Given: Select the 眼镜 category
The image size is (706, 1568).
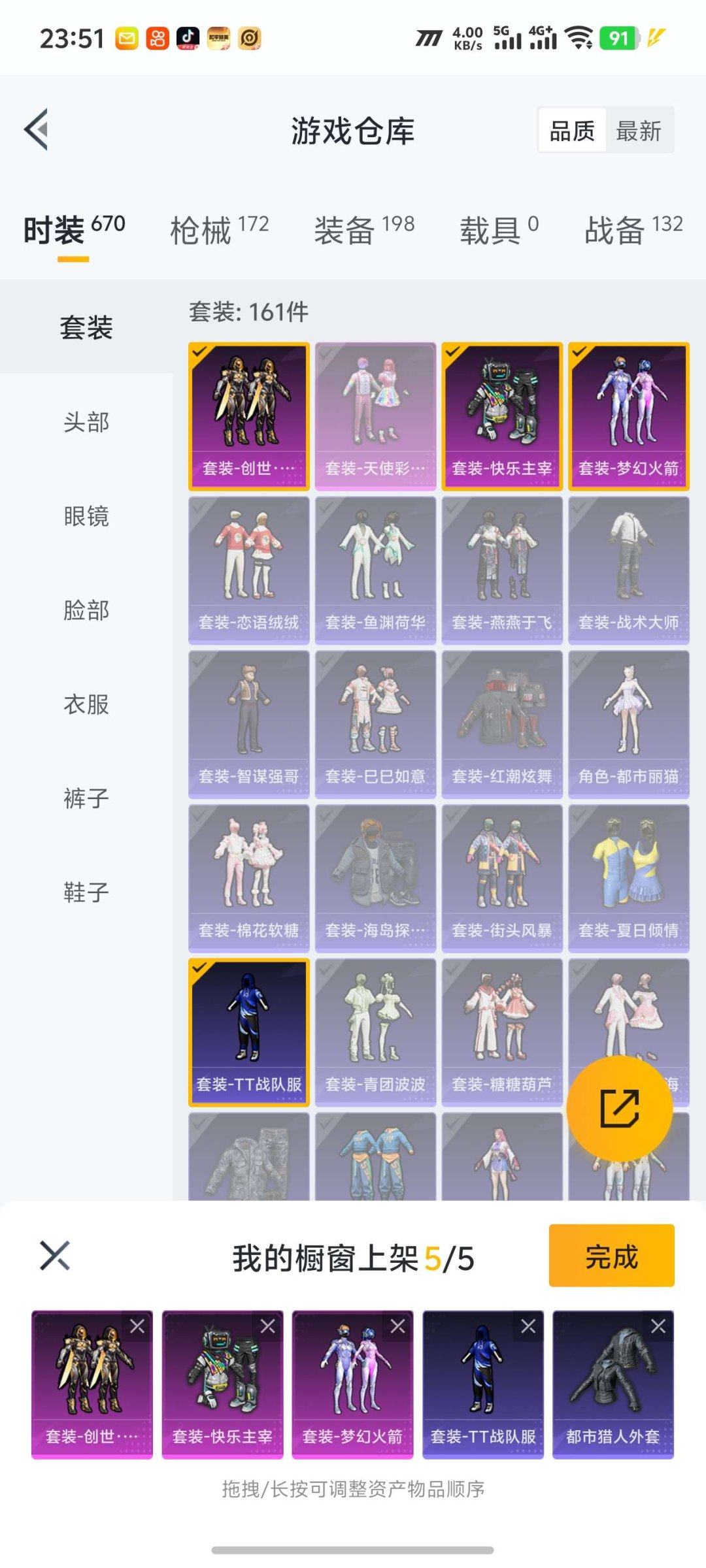Looking at the screenshot, I should click(x=86, y=516).
